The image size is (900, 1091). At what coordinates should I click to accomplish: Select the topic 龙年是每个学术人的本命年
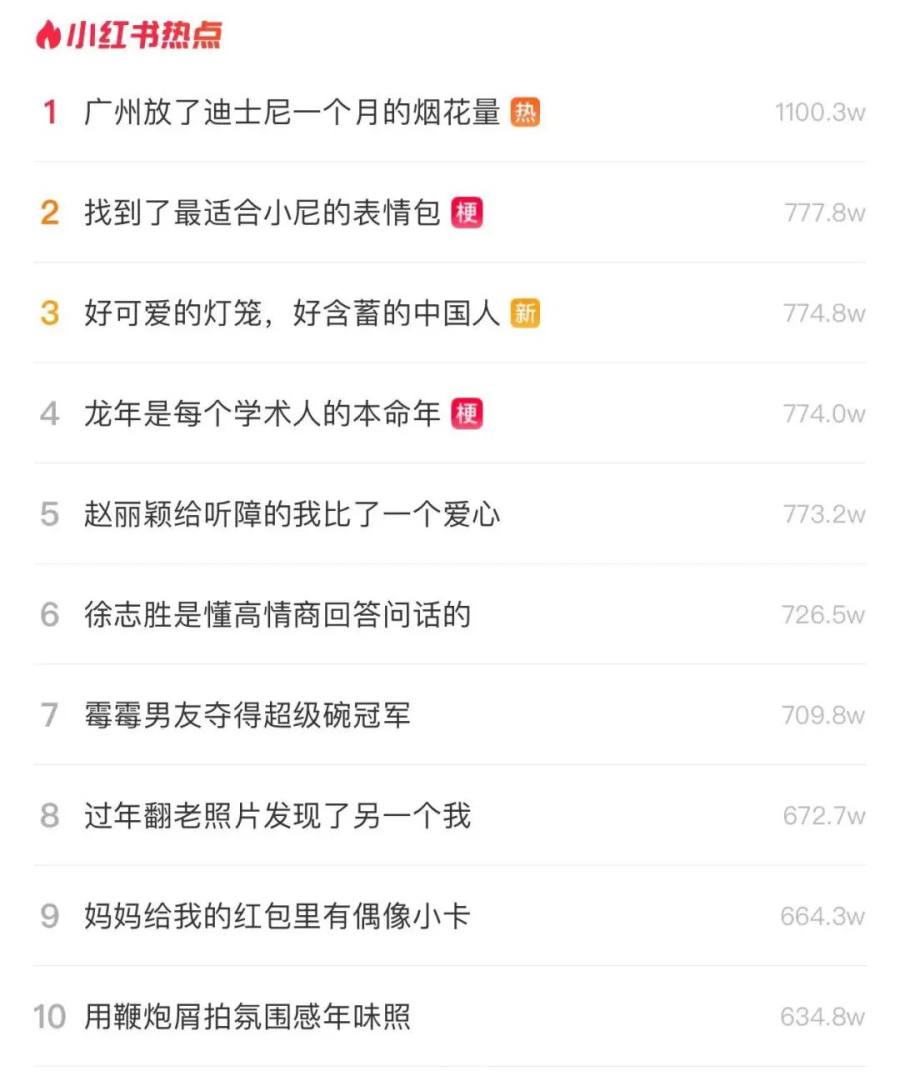[262, 414]
